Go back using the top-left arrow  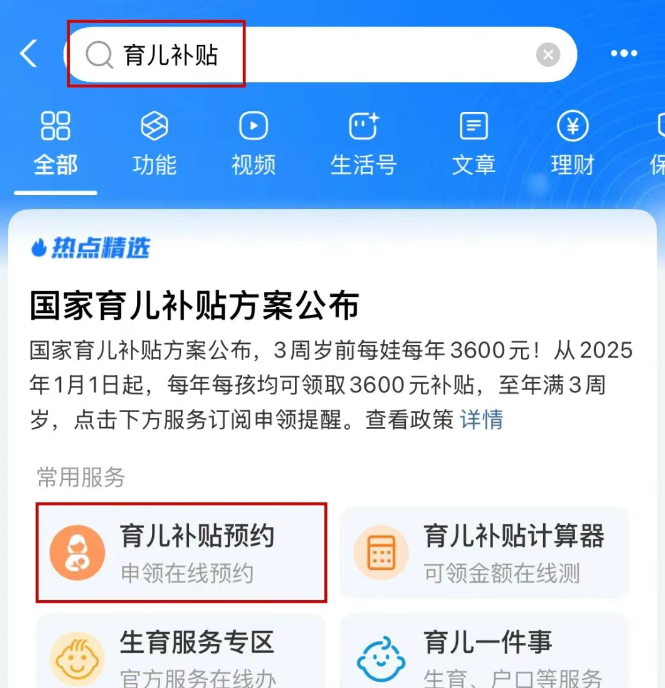(x=29, y=54)
